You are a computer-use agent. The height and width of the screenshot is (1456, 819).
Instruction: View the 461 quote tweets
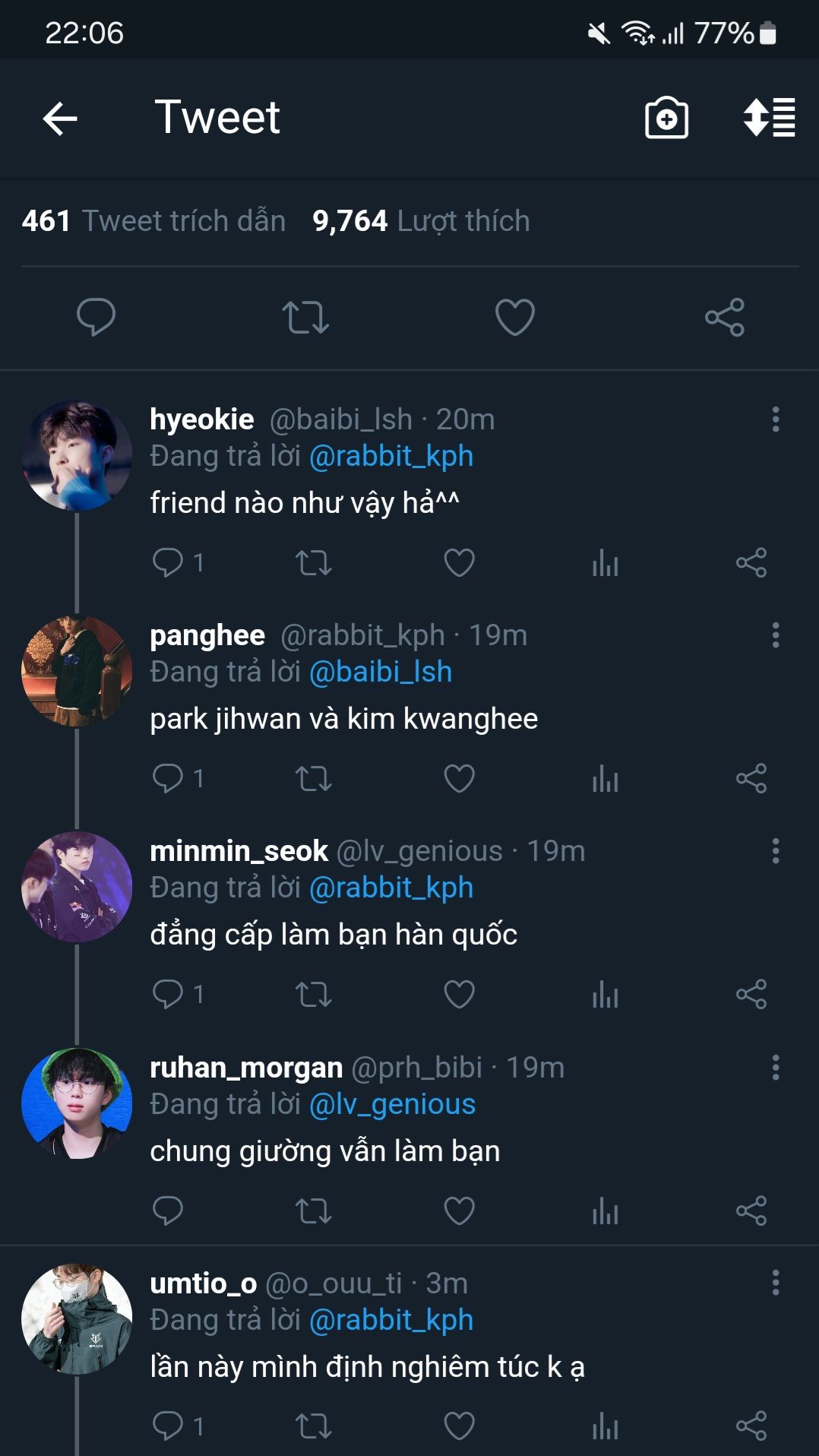(153, 221)
